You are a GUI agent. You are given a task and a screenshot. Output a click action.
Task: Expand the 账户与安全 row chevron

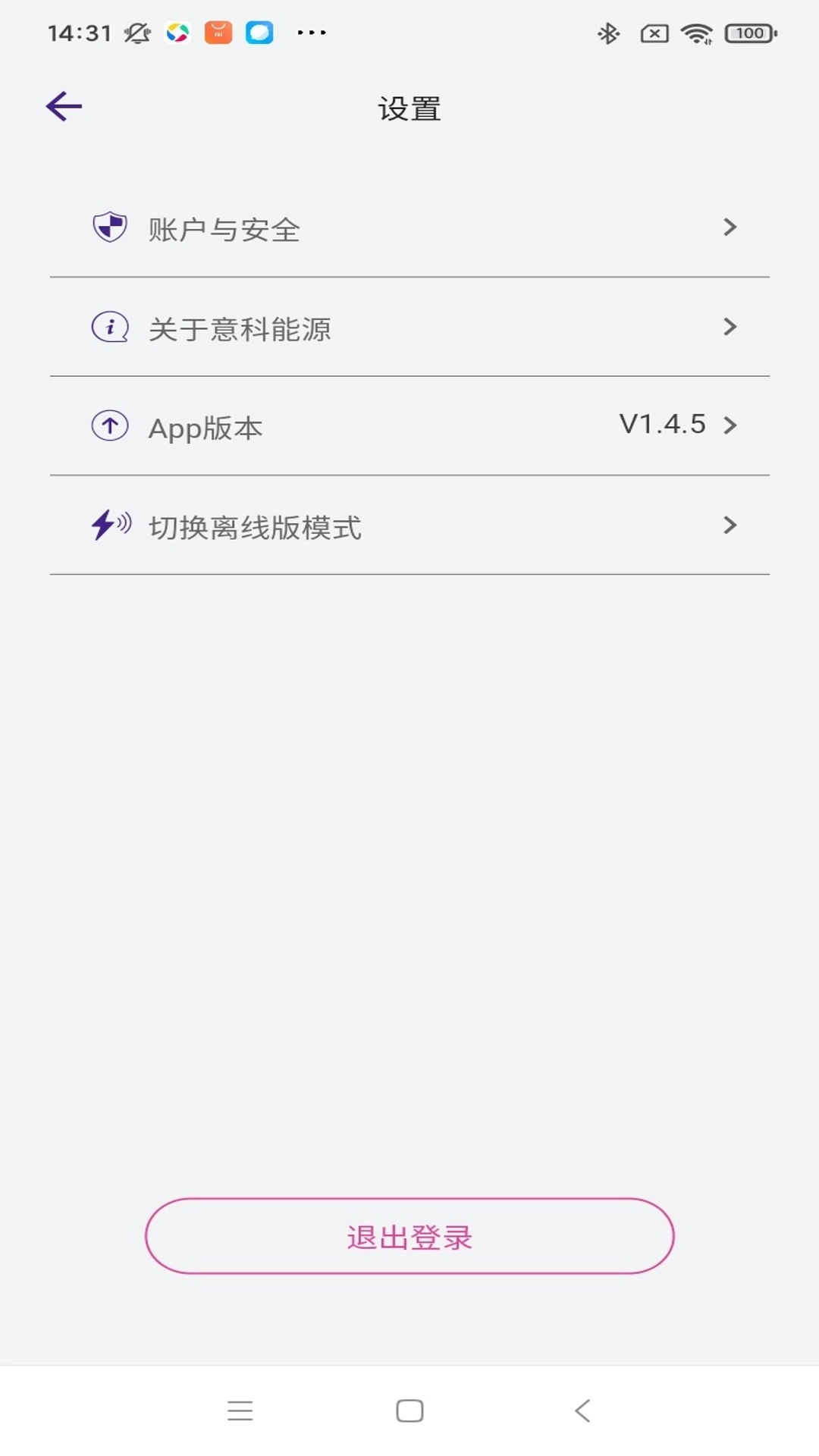tap(730, 228)
